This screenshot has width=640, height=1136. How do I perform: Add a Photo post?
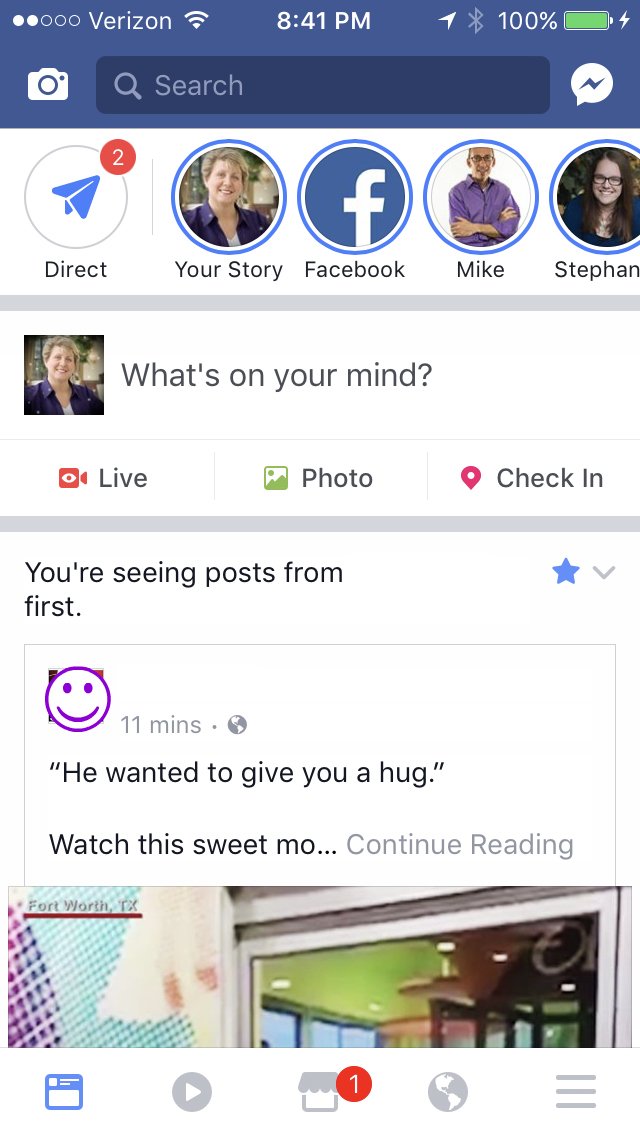pyautogui.click(x=319, y=478)
